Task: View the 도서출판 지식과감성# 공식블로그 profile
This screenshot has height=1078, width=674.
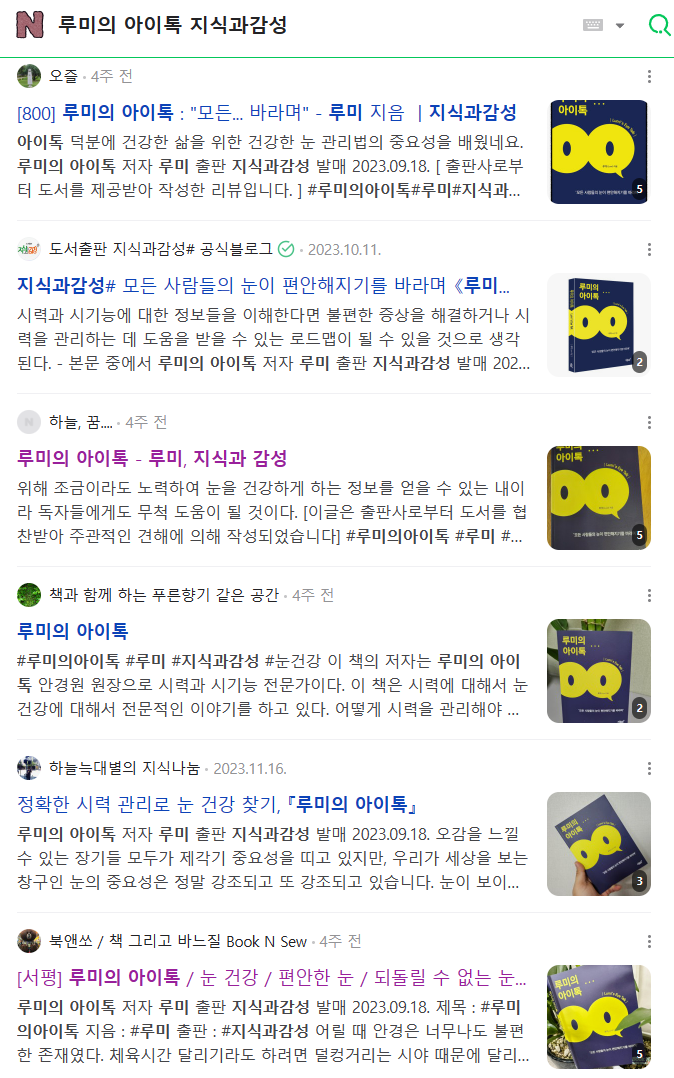Action: tap(160, 249)
